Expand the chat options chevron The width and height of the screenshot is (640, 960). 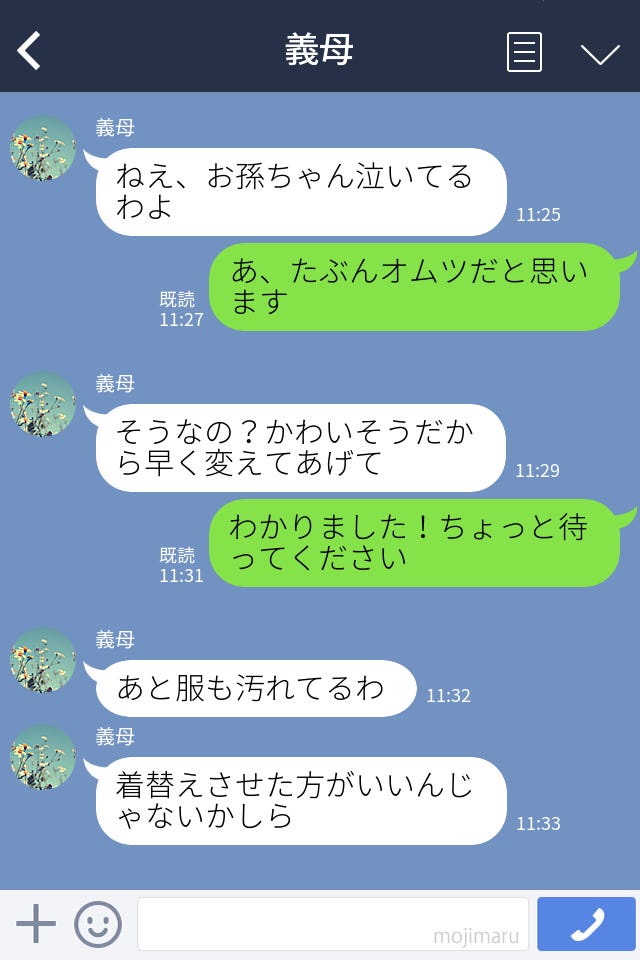click(x=600, y=53)
